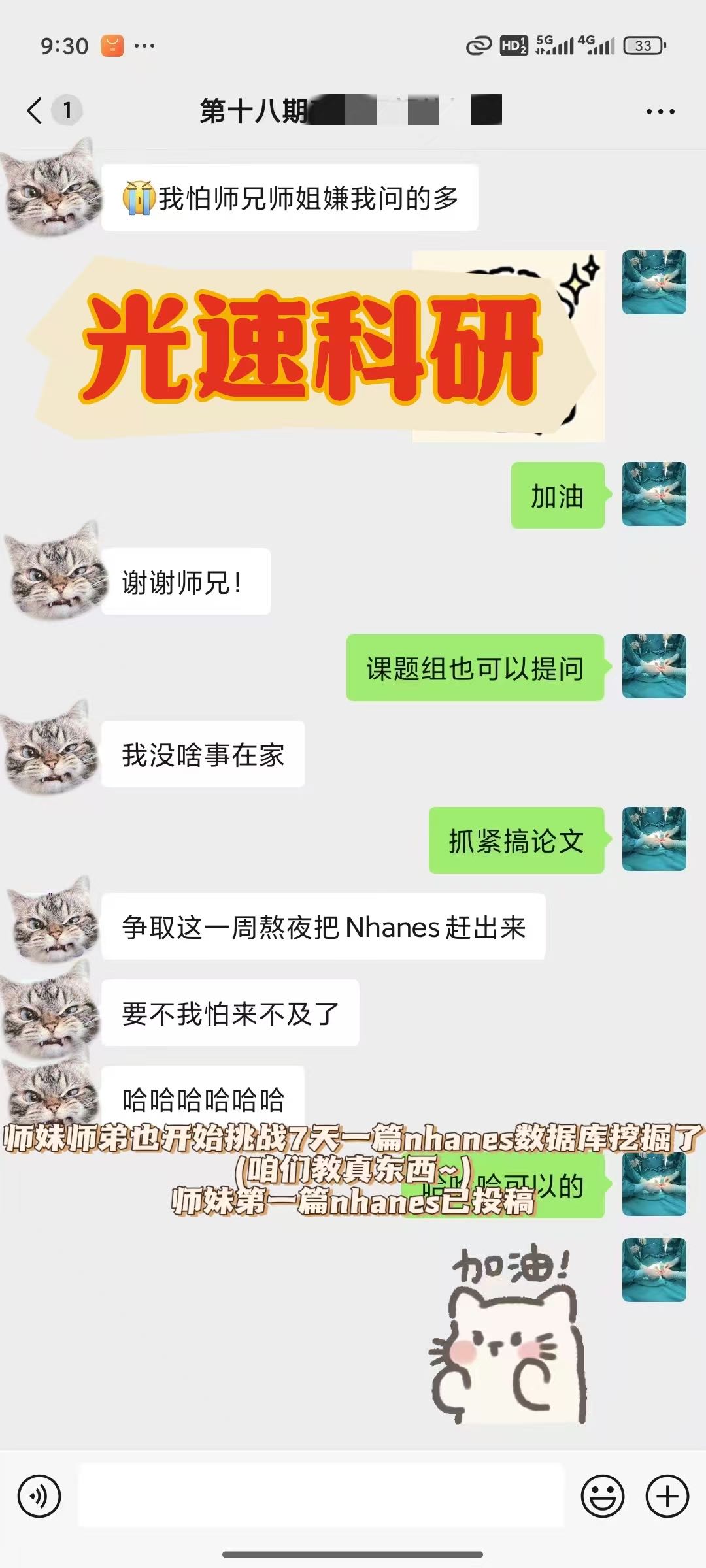The image size is (706, 1568).
Task: Open the plus attachments menu
Action: [x=667, y=1495]
